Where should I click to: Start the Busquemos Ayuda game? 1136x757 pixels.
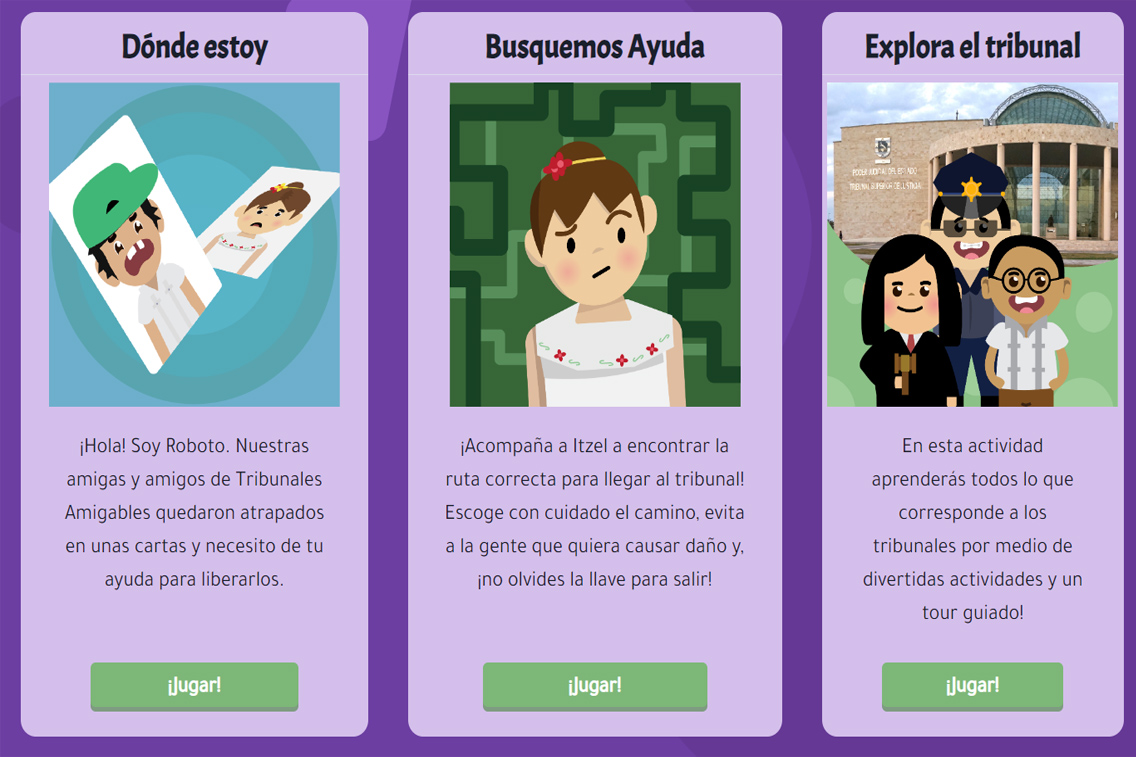pyautogui.click(x=594, y=686)
